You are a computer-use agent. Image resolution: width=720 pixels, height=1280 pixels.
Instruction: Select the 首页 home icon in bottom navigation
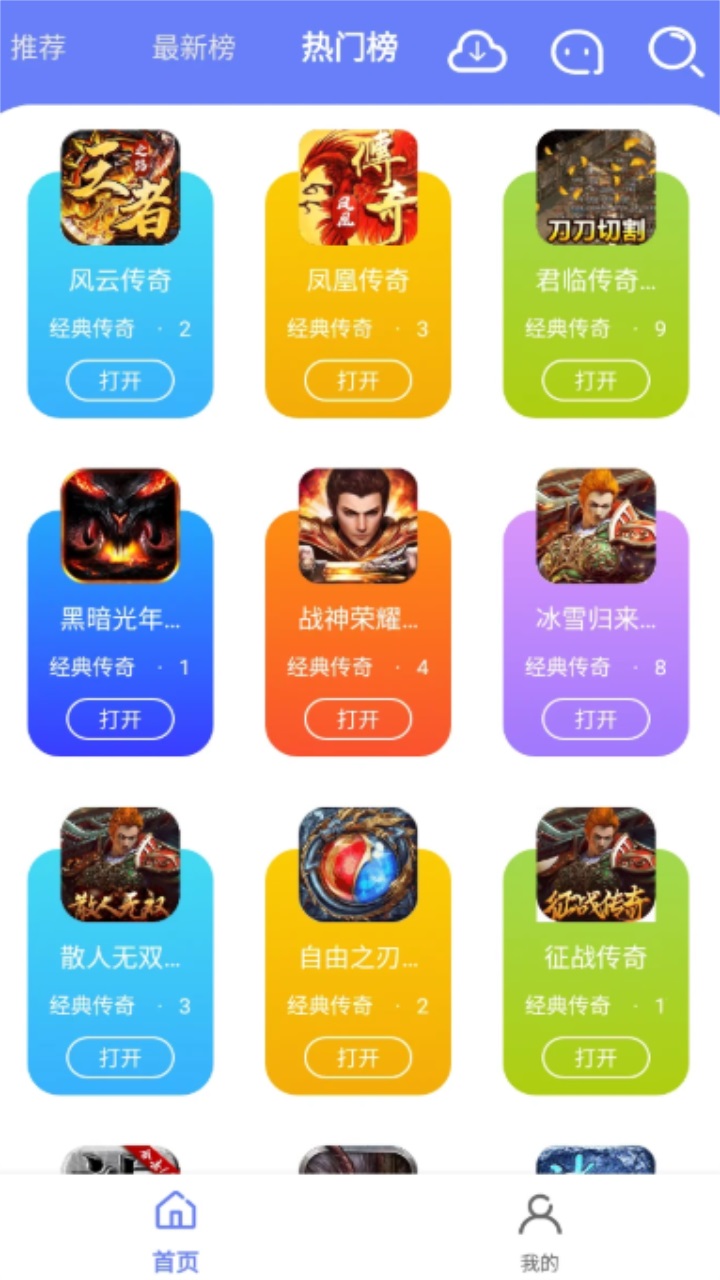click(x=176, y=1211)
